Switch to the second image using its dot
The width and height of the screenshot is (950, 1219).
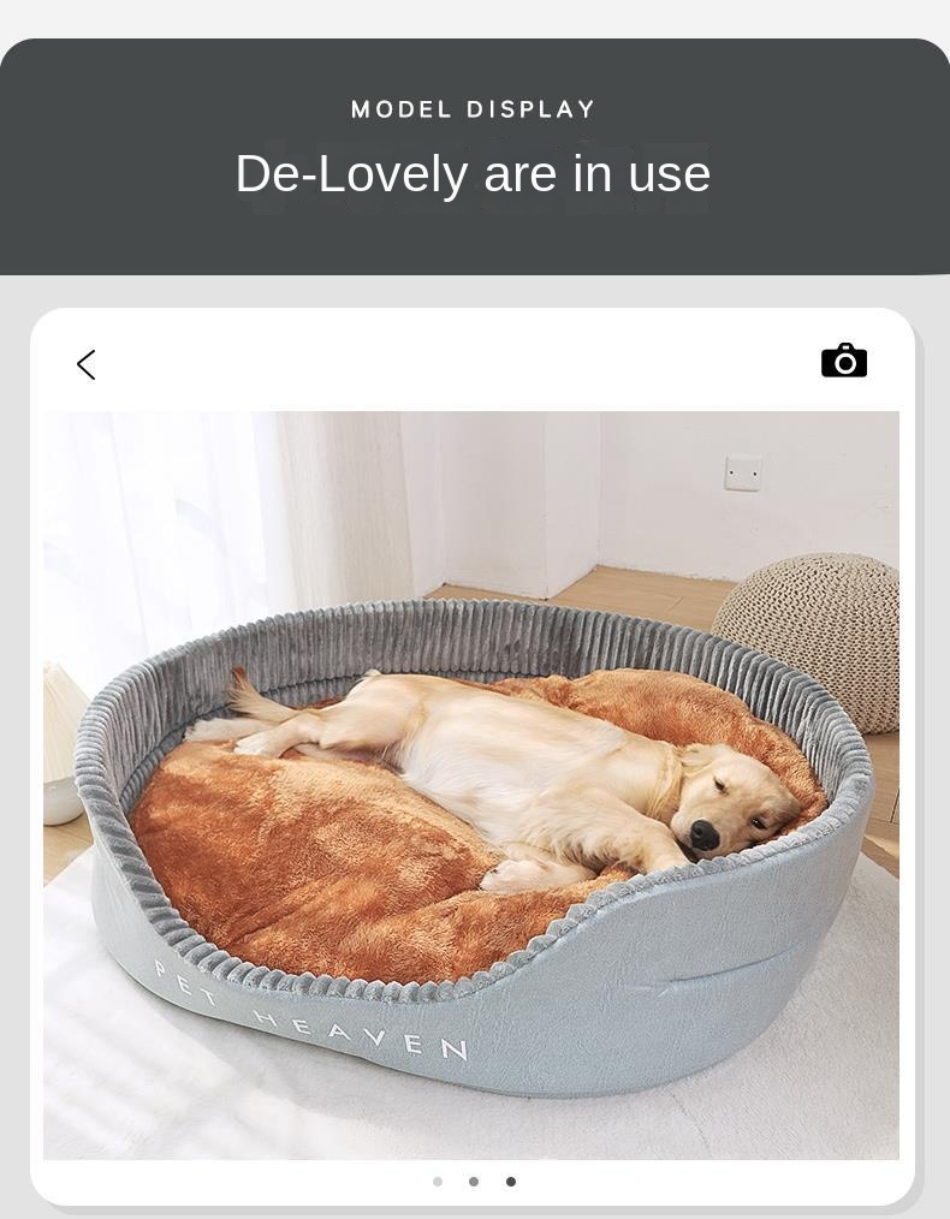(x=472, y=1182)
